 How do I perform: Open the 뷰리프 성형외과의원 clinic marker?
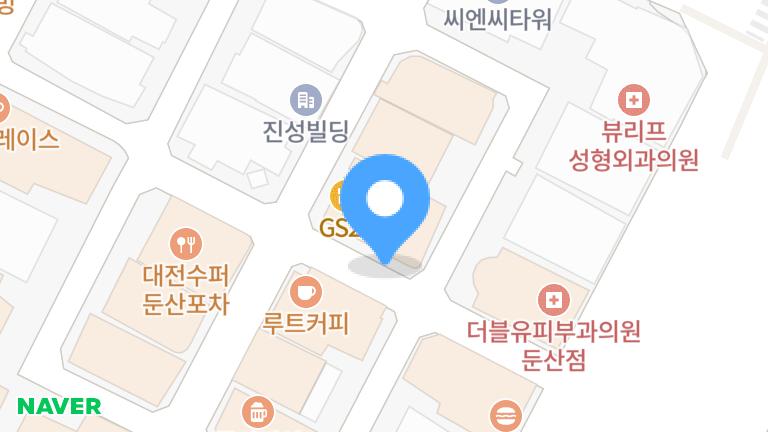pos(633,100)
